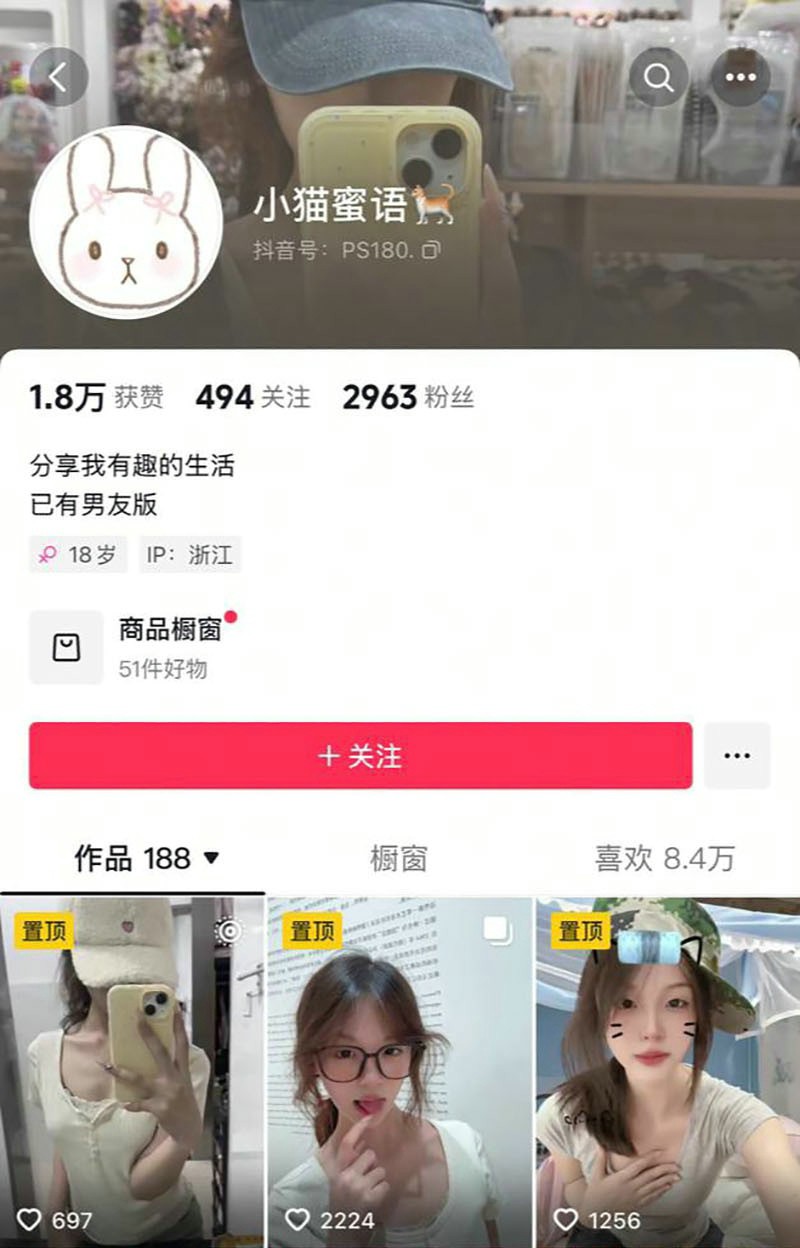
Task: Search this user's profile content
Action: coord(659,77)
